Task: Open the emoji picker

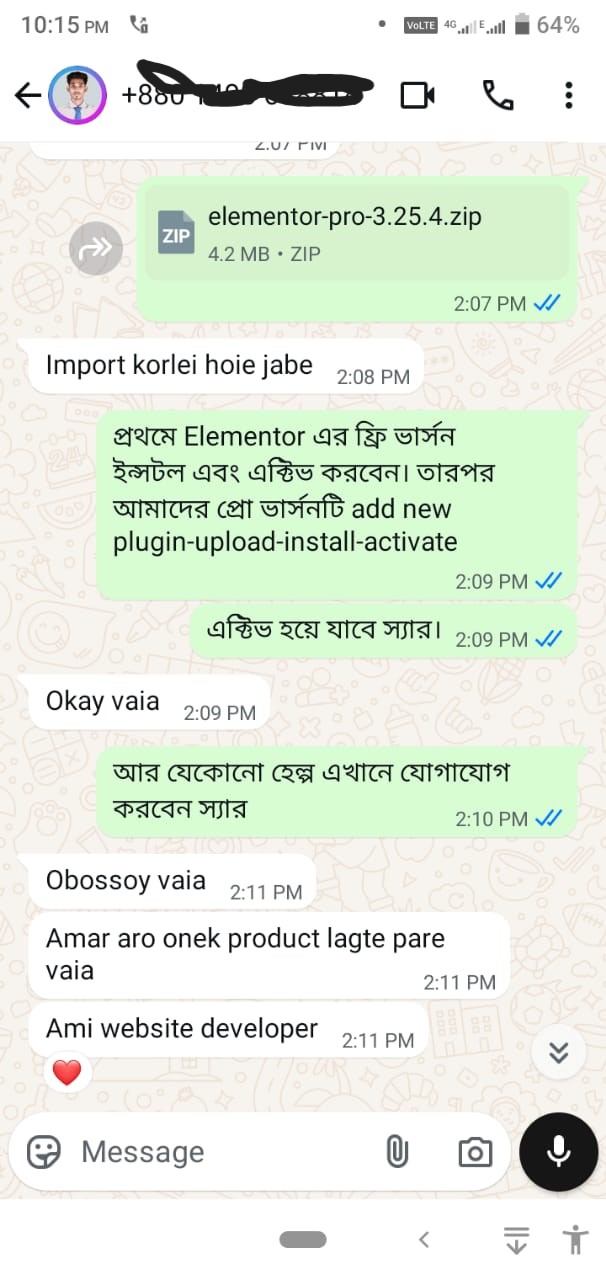Action: click(x=44, y=1152)
